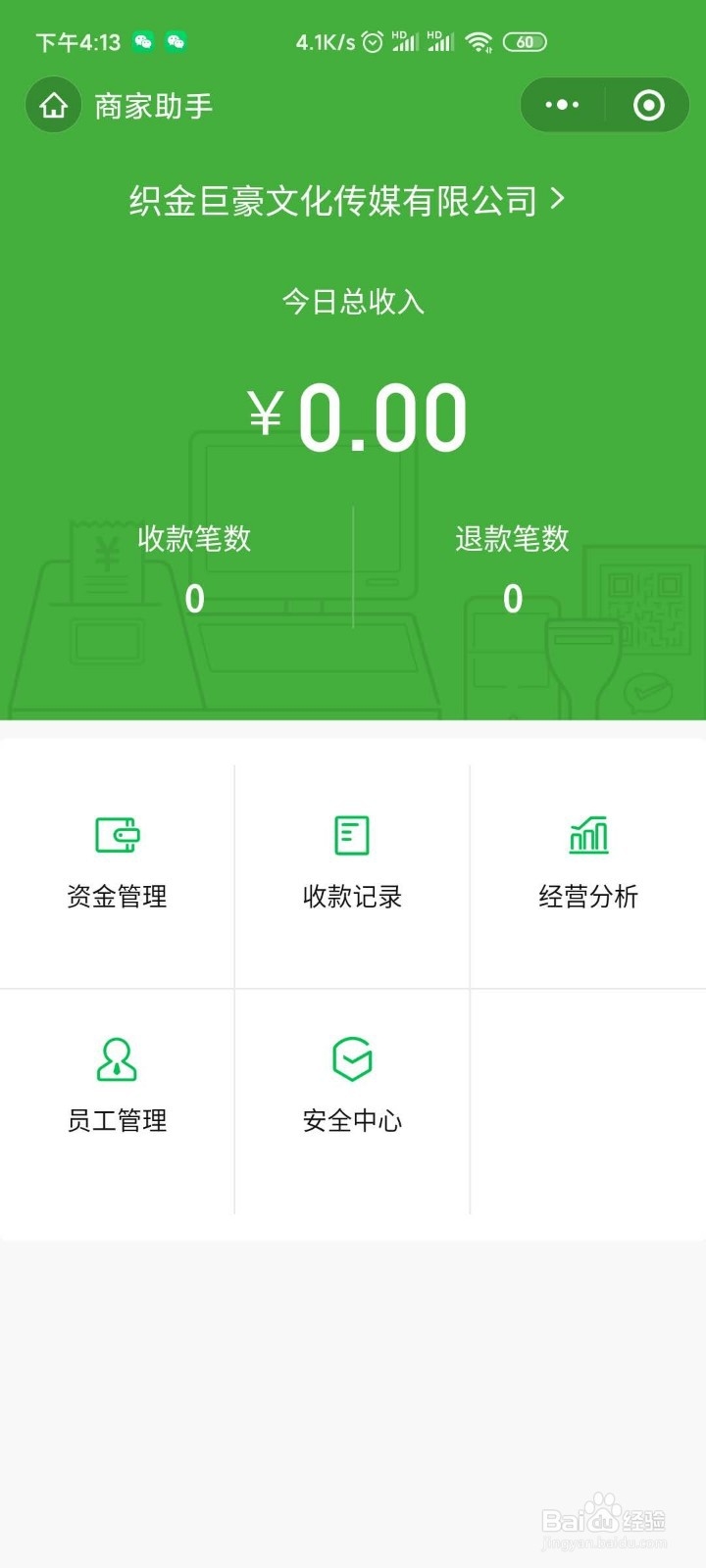706x1568 pixels.
Task: Open the three-dot more options menu
Action: (562, 105)
